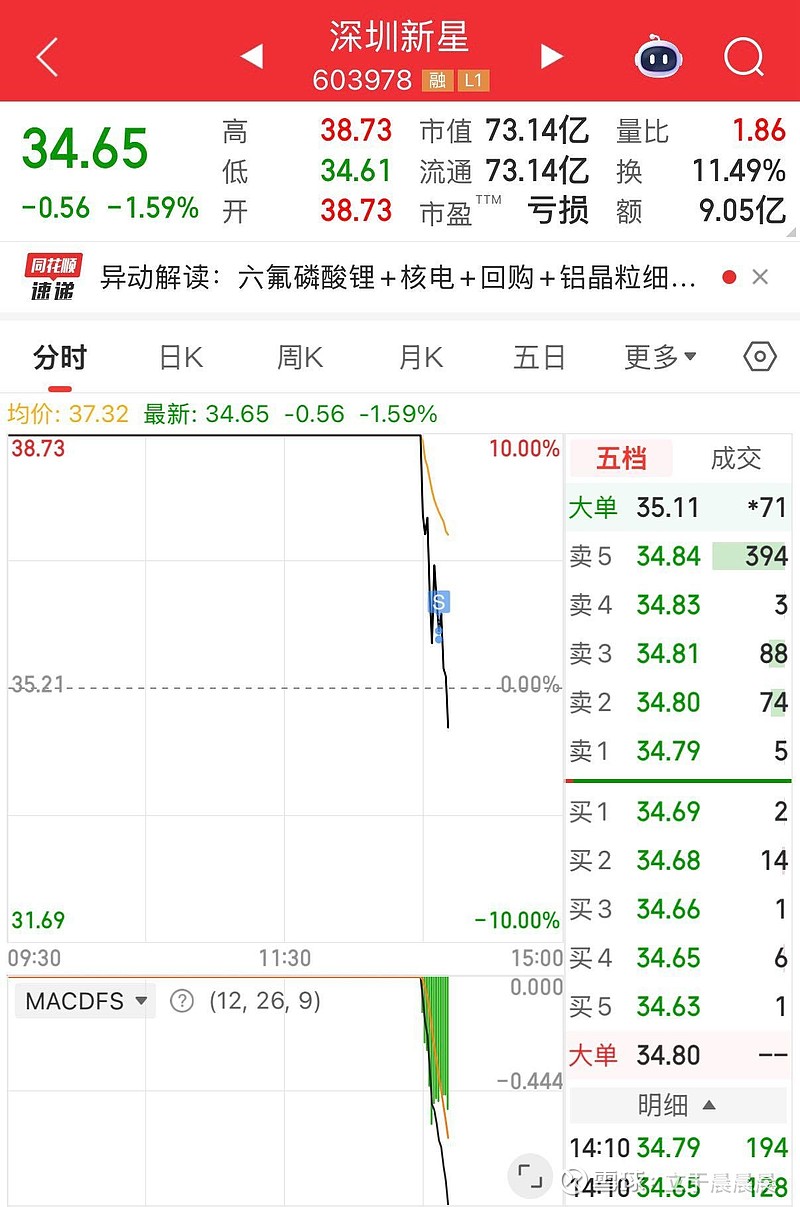Click the question mark help icon beside MACDFS
The image size is (800, 1207).
coord(182,1000)
